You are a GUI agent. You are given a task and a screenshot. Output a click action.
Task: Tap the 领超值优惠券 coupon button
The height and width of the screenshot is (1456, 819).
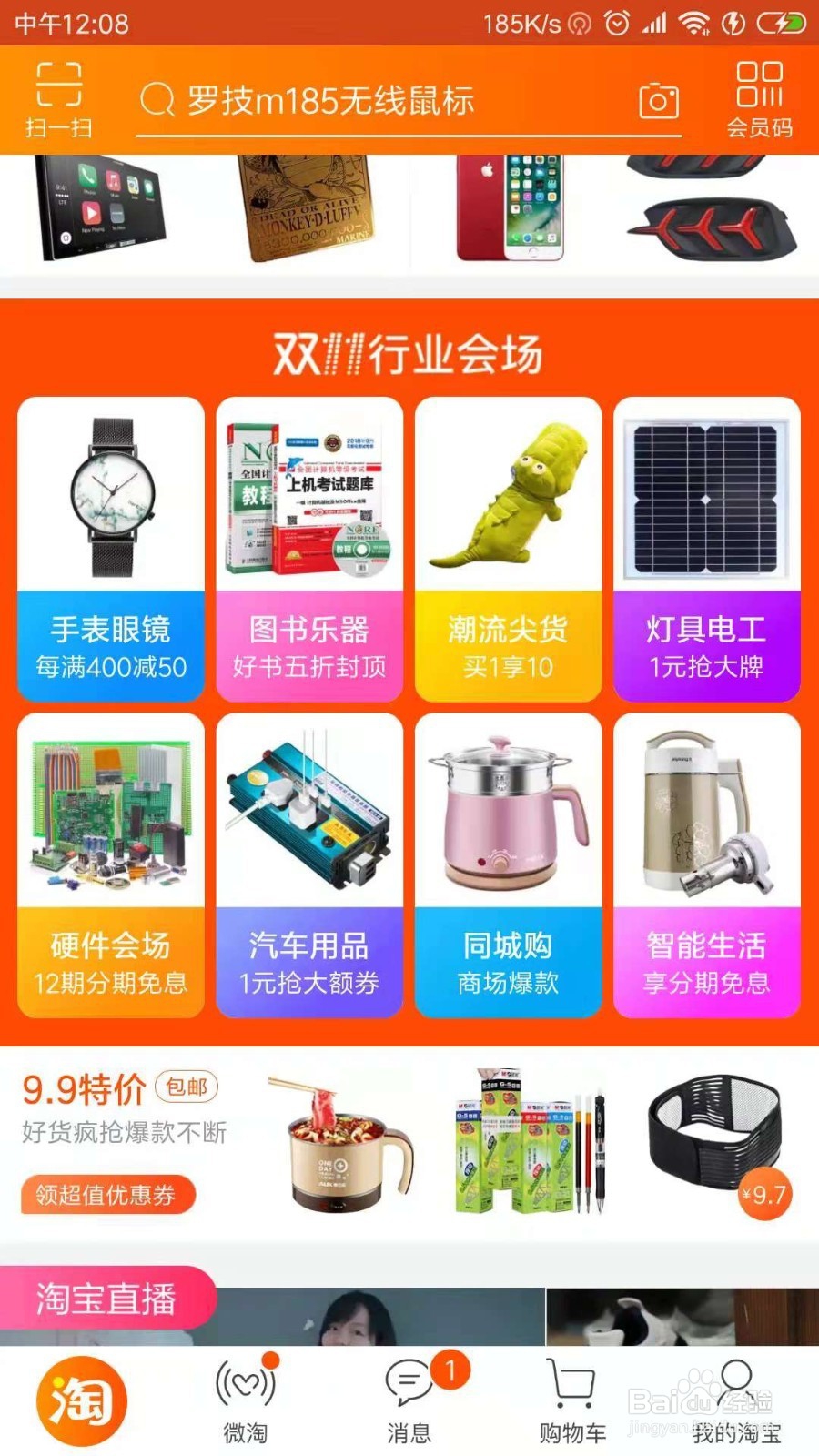107,1195
